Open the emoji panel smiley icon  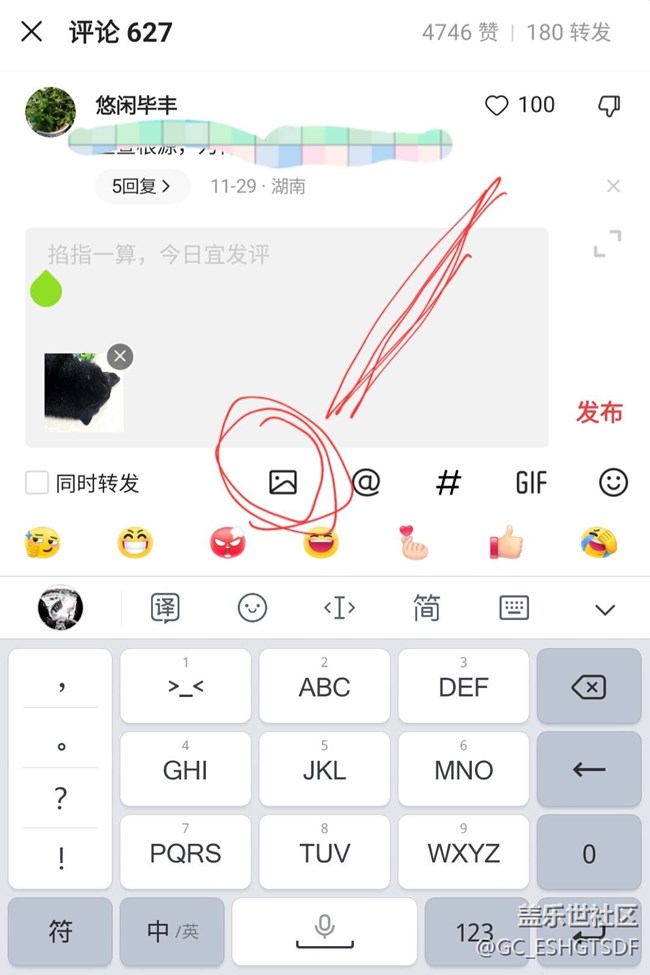[613, 483]
